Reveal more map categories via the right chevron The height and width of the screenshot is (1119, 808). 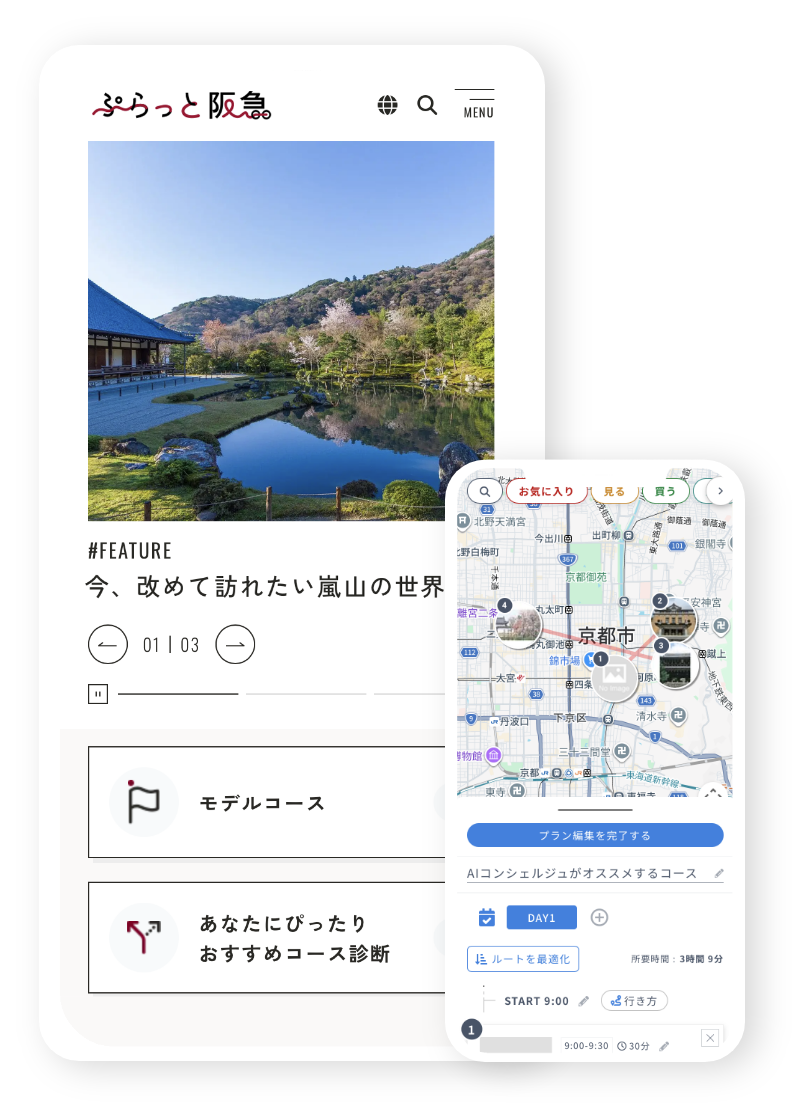718,491
